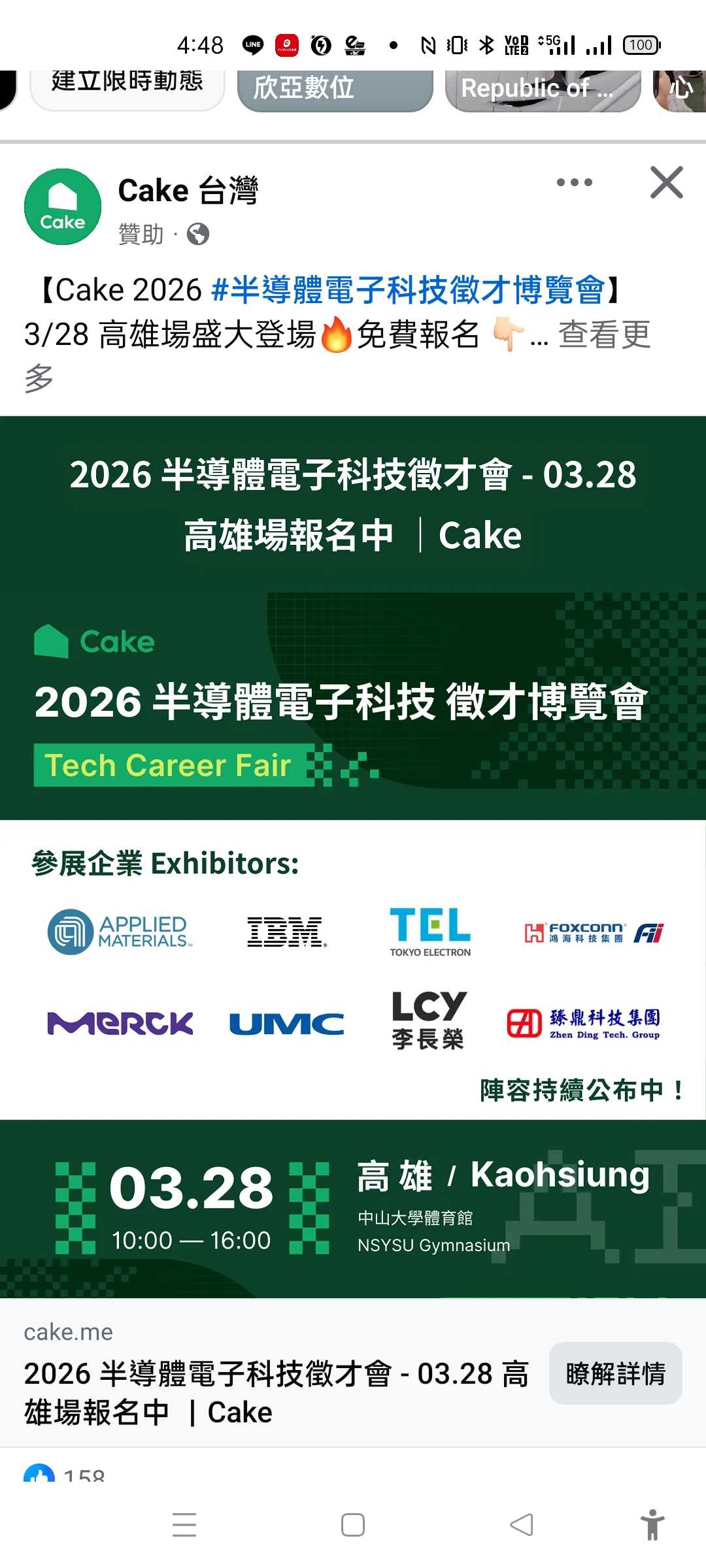This screenshot has width=706, height=1568.
Task: Go back using system navigation
Action: tap(522, 1525)
